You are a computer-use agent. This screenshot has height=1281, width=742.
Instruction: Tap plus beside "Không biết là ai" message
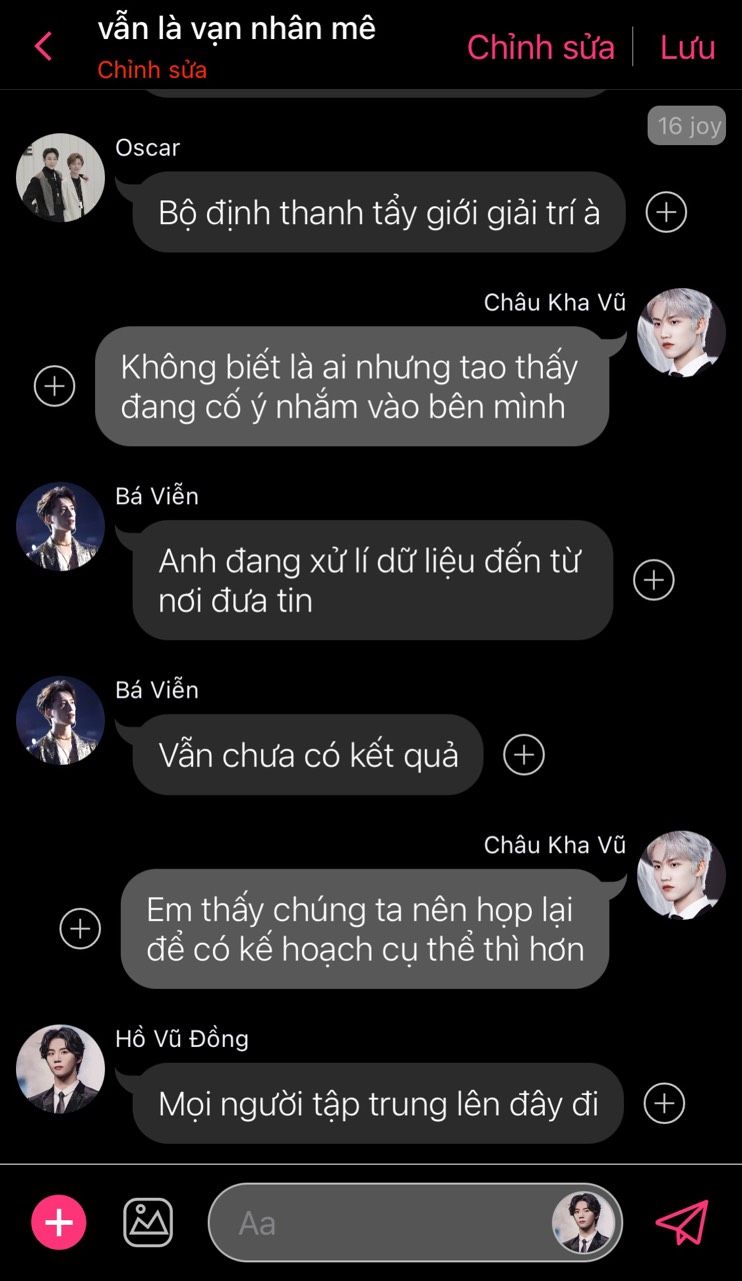[x=54, y=386]
